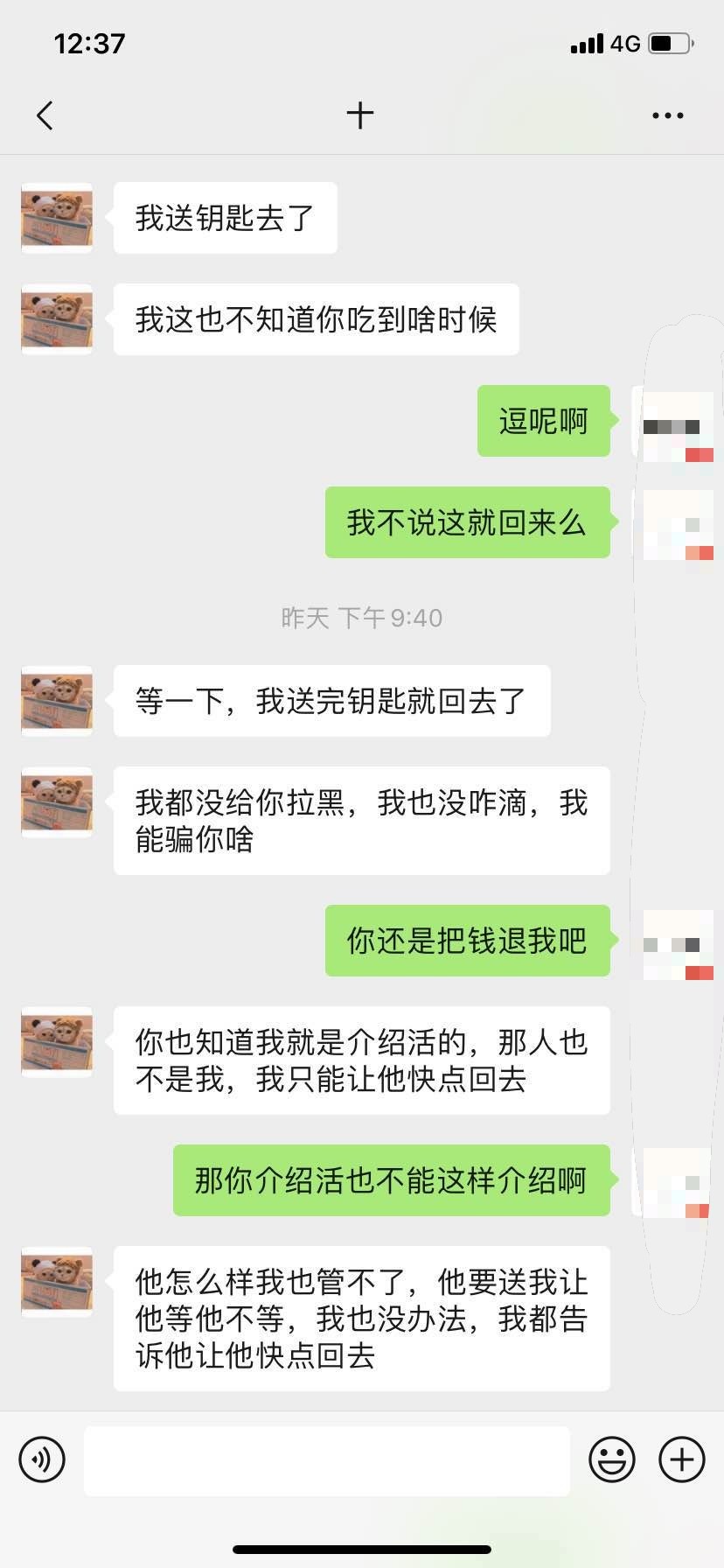Switch to voice message input

tap(42, 1459)
